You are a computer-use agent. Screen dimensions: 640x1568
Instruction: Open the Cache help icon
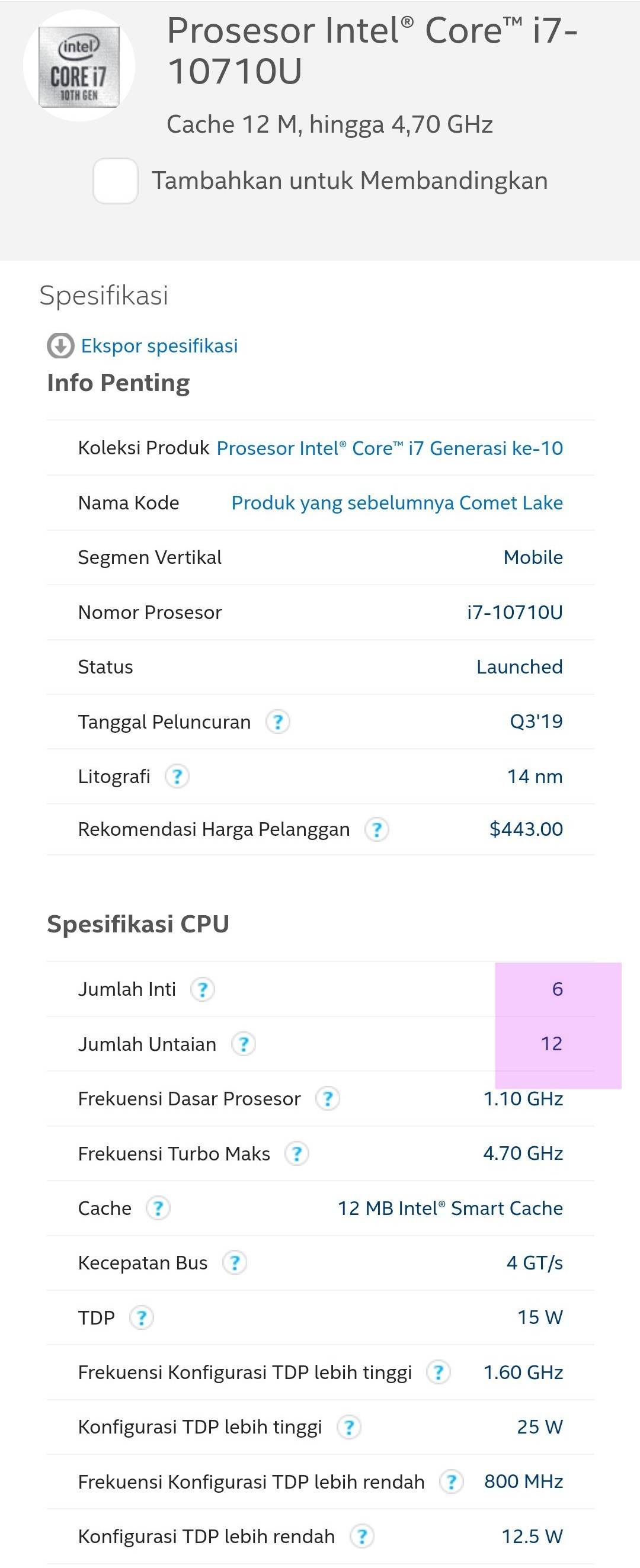(x=158, y=1208)
